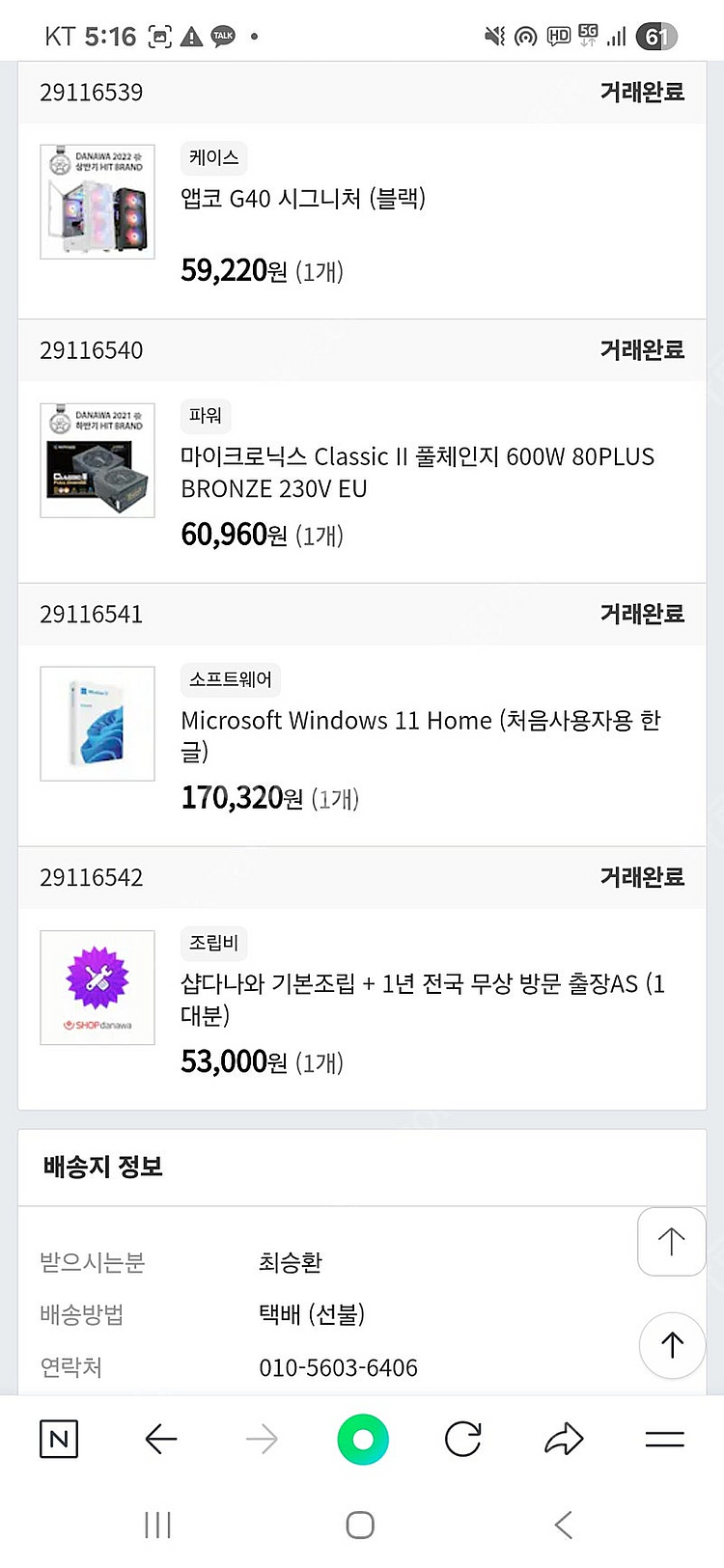
Task: Open recent apps from the navigation bar
Action: [x=157, y=1525]
